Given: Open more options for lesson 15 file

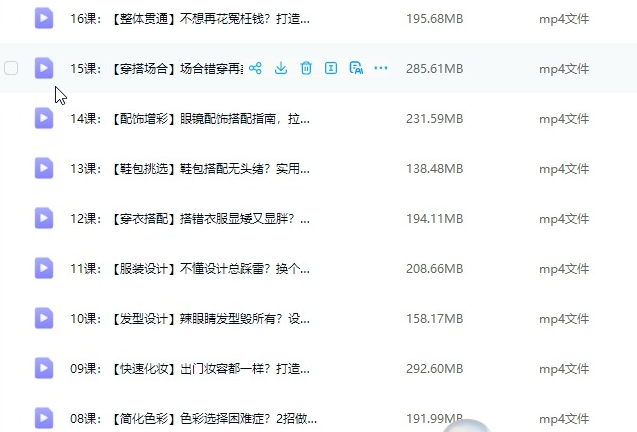Looking at the screenshot, I should (x=381, y=68).
